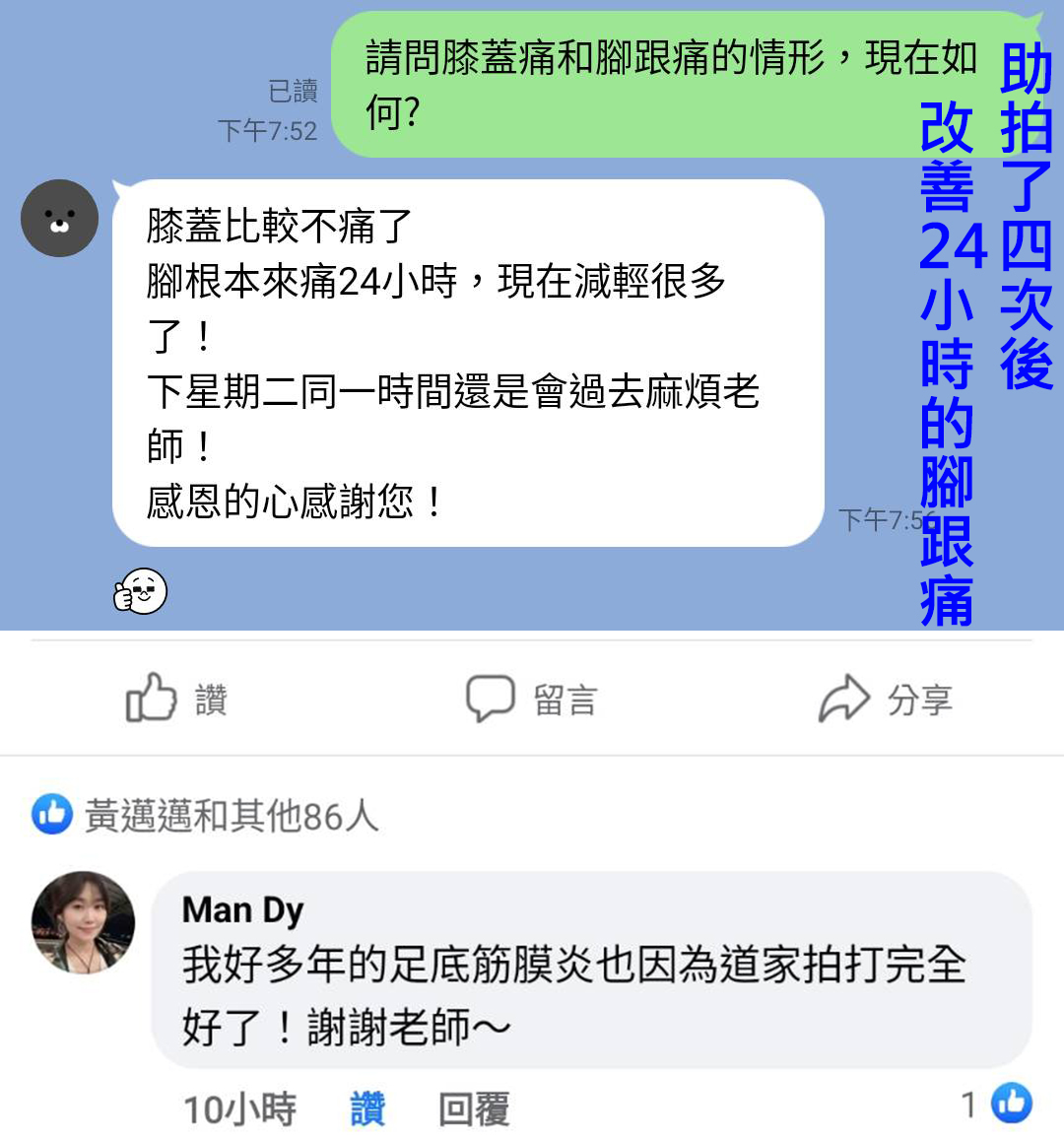Screen dimensions: 1064x1140
Task: Like Man Dy's comment
Action: click(366, 1108)
